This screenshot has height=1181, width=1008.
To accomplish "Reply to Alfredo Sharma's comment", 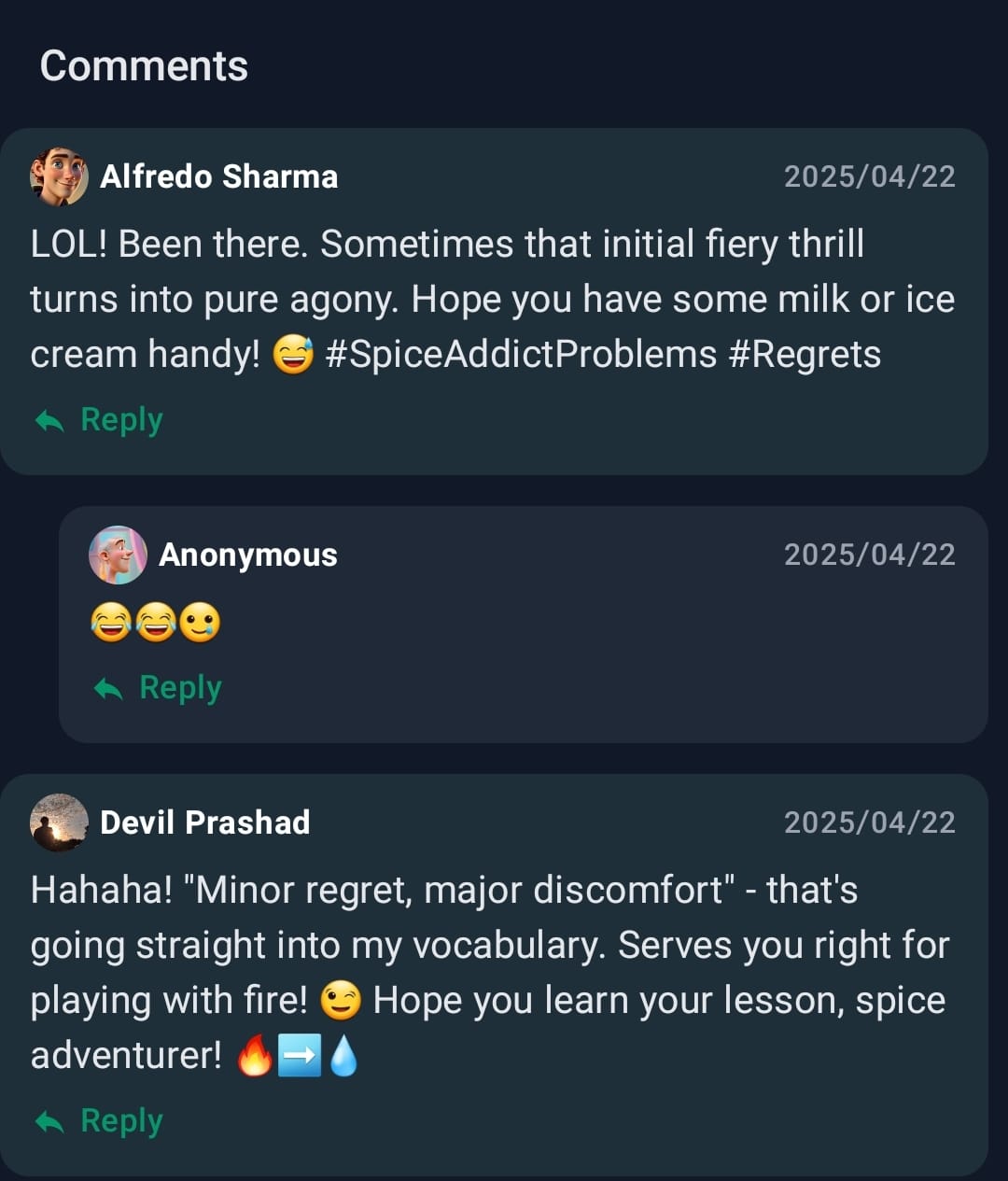I will click(x=101, y=420).
